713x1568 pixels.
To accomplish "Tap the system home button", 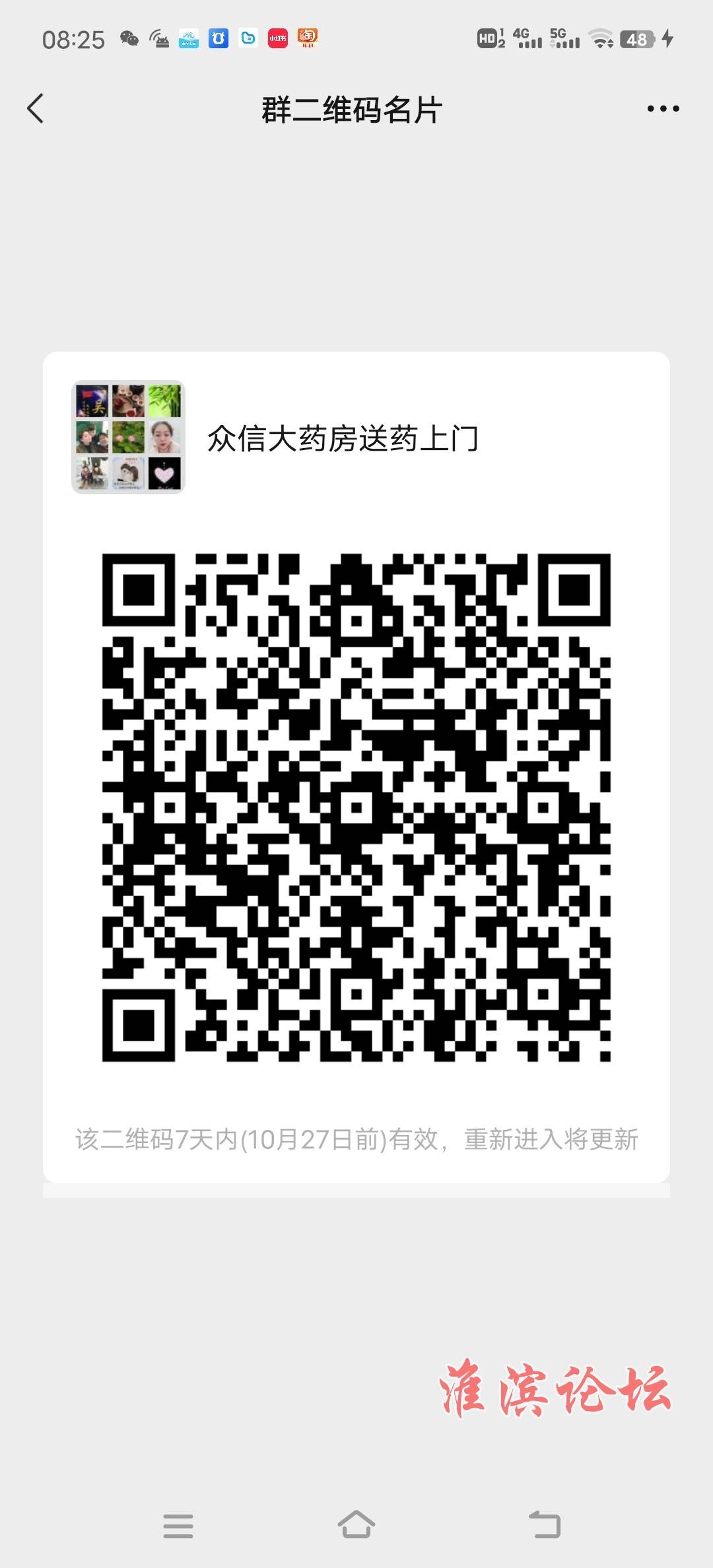I will (x=356, y=1524).
